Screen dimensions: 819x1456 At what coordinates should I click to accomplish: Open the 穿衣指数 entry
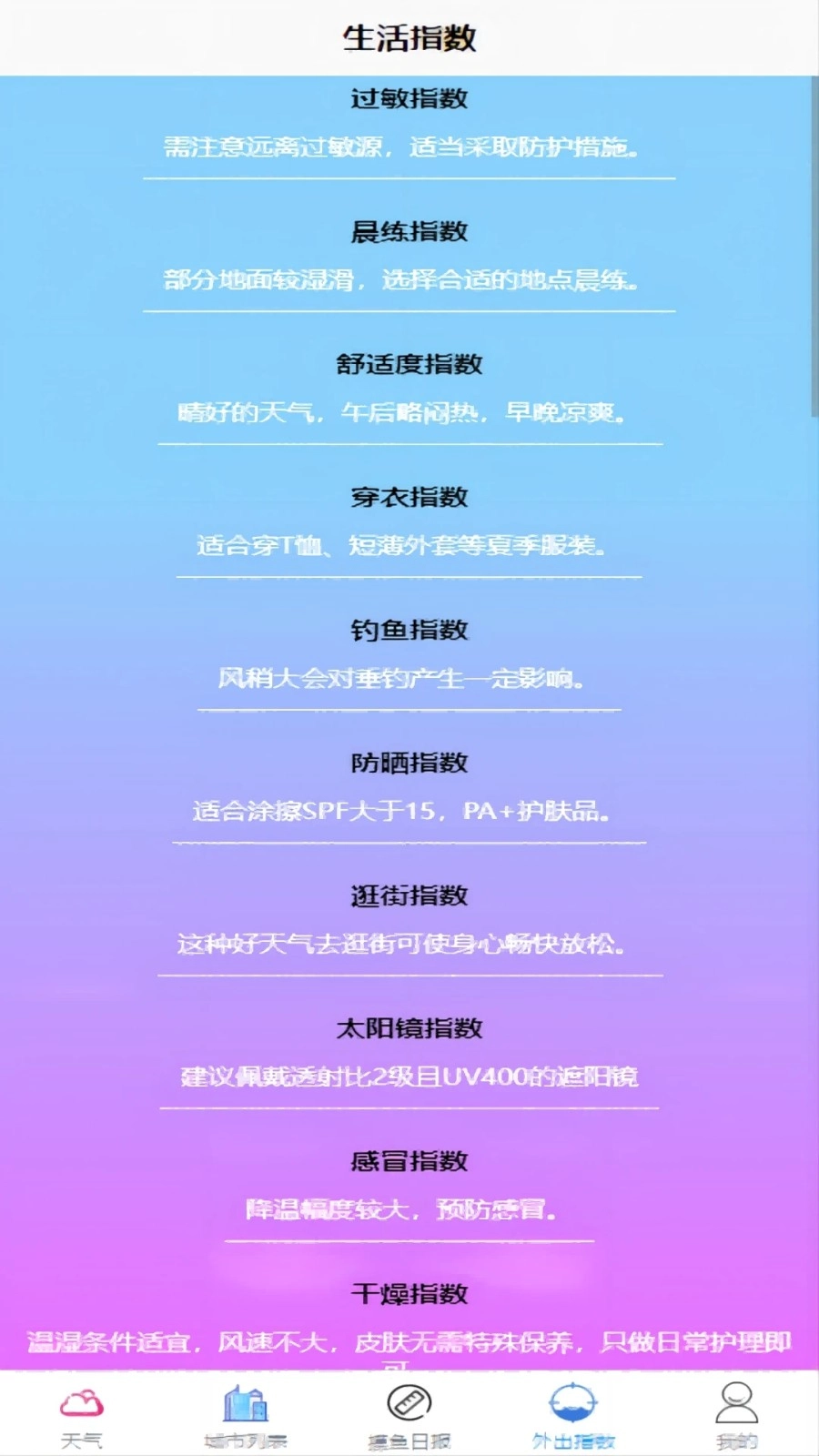(x=409, y=497)
